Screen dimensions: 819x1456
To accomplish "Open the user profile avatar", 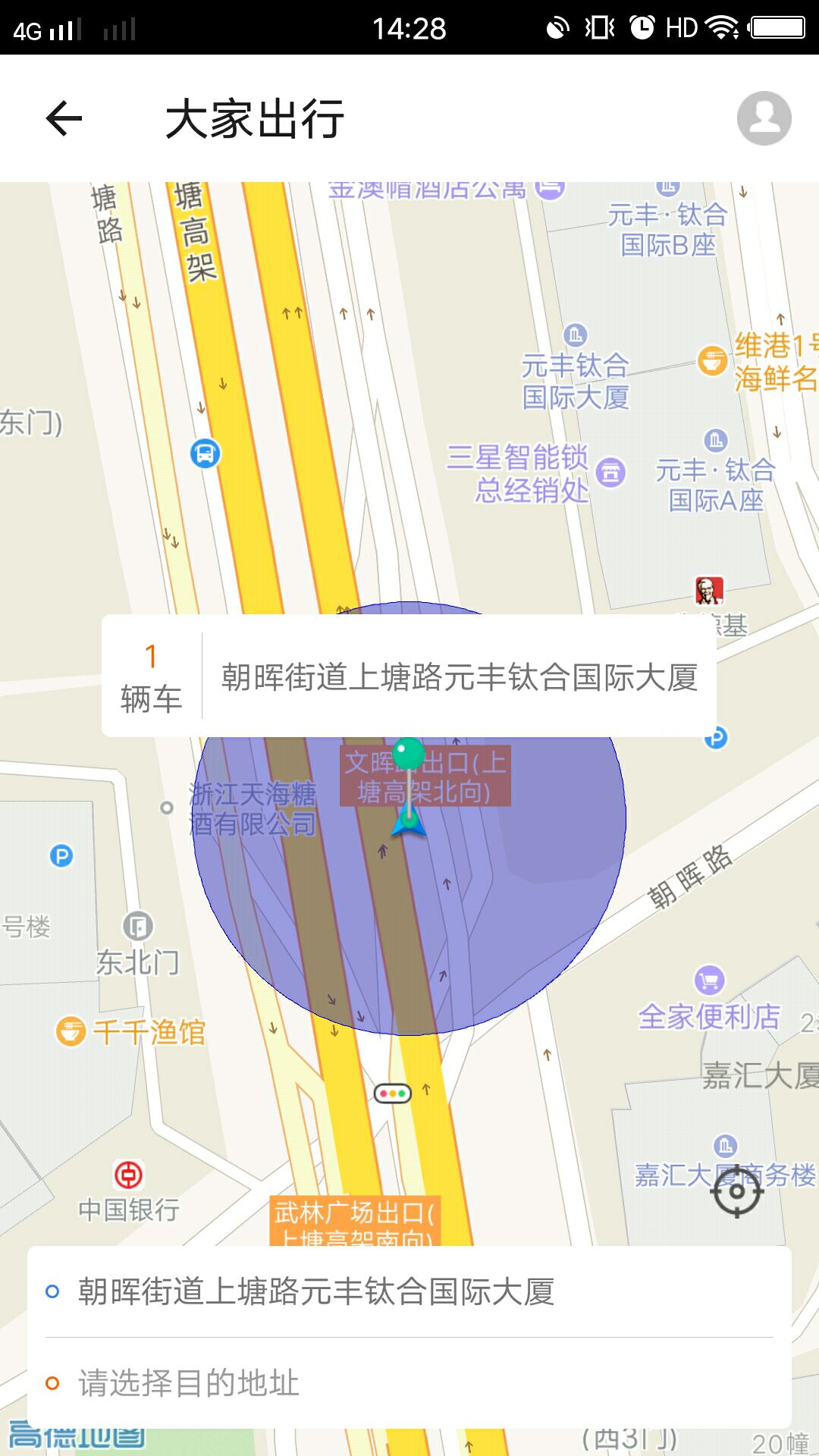I will [764, 118].
